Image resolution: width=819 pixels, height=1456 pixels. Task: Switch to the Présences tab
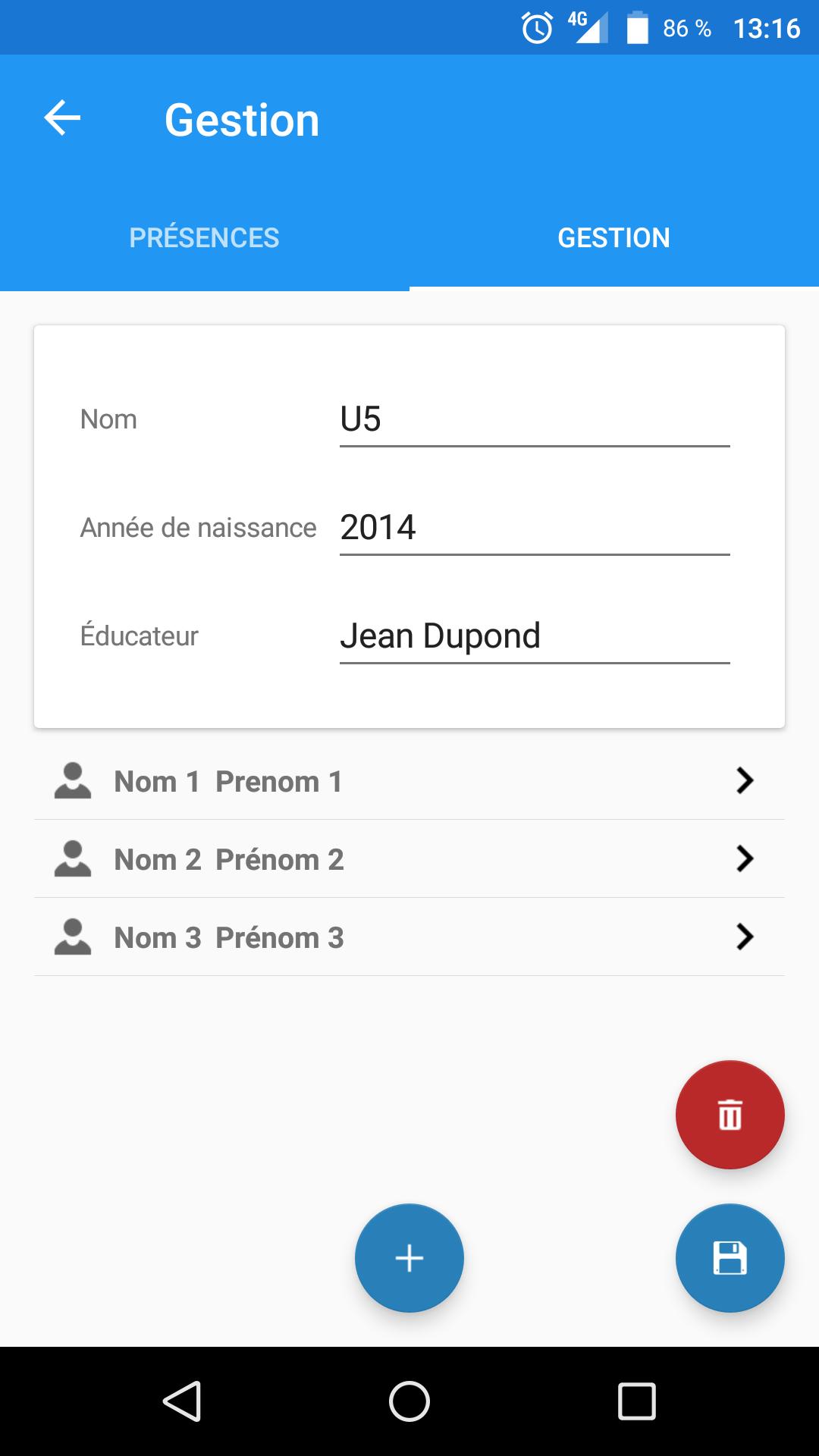(x=204, y=238)
